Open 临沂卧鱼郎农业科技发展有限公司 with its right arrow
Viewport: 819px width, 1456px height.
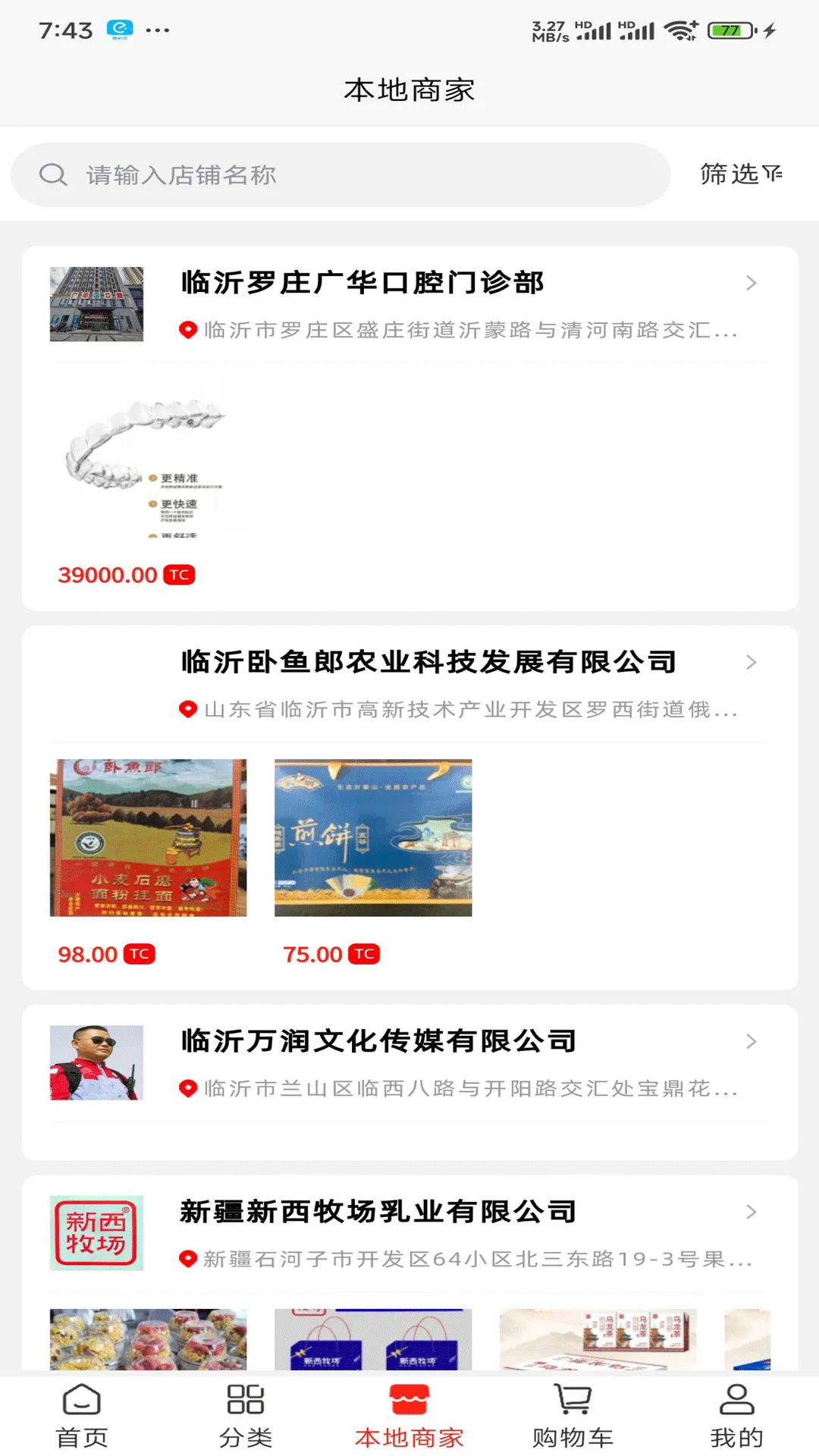(x=752, y=661)
